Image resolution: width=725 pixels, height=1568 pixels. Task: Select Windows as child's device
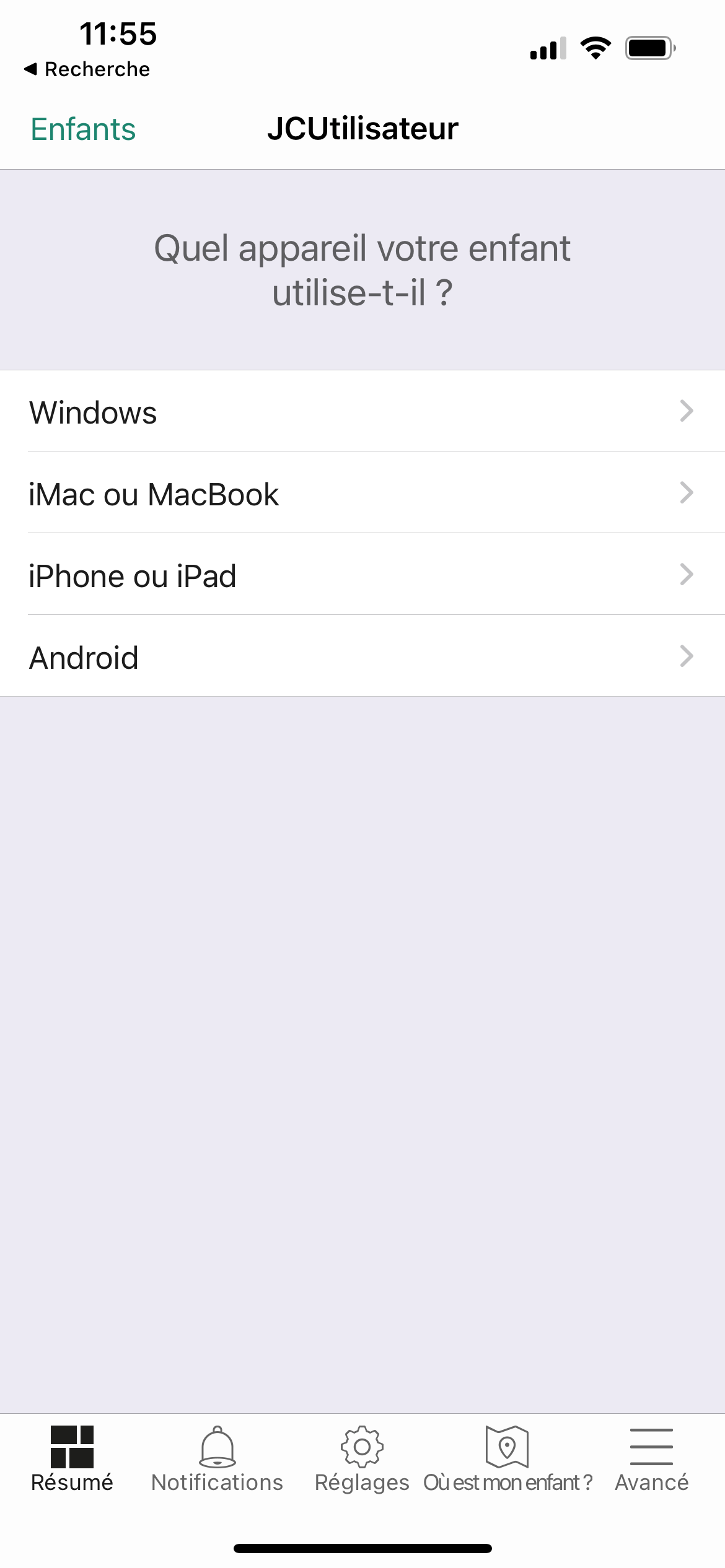(362, 412)
